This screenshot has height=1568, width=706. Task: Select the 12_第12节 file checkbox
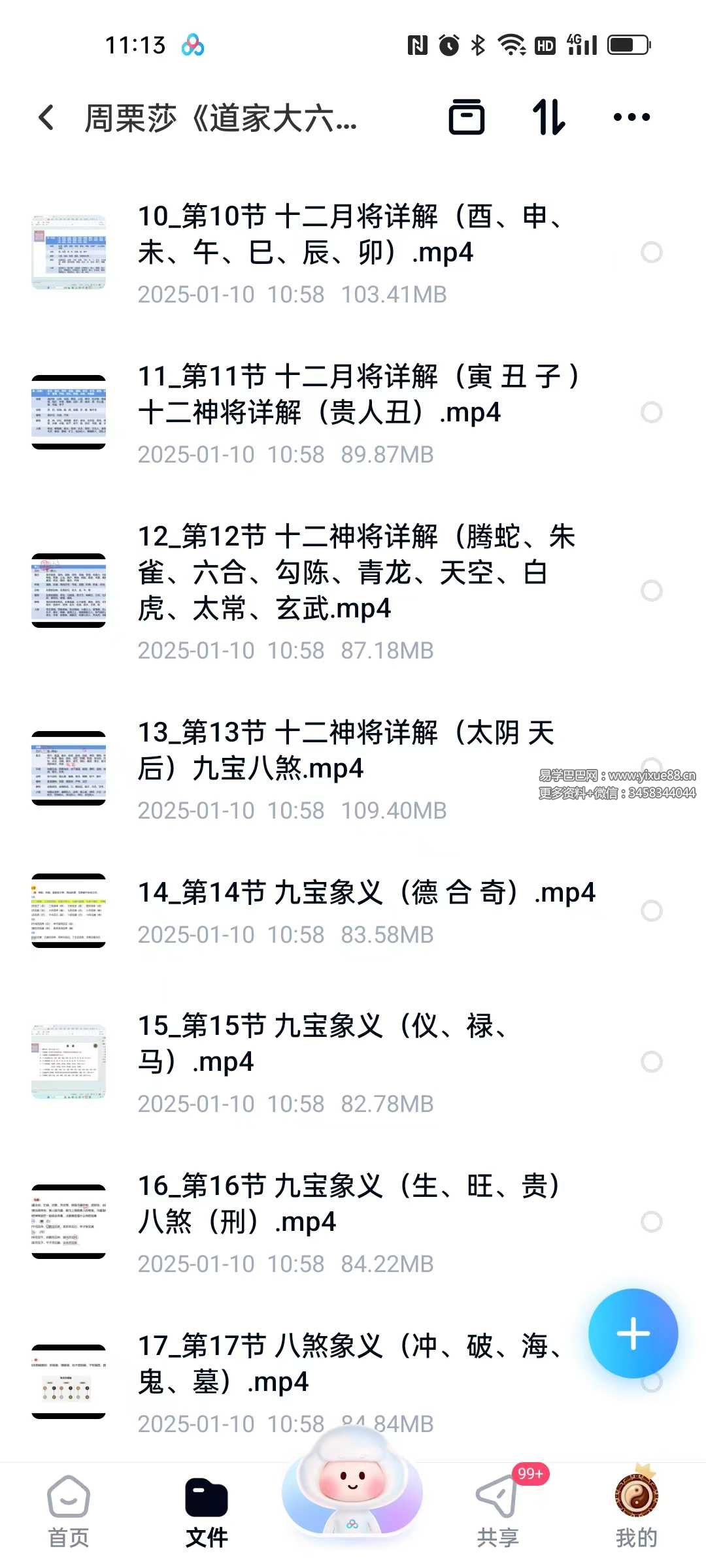[651, 591]
